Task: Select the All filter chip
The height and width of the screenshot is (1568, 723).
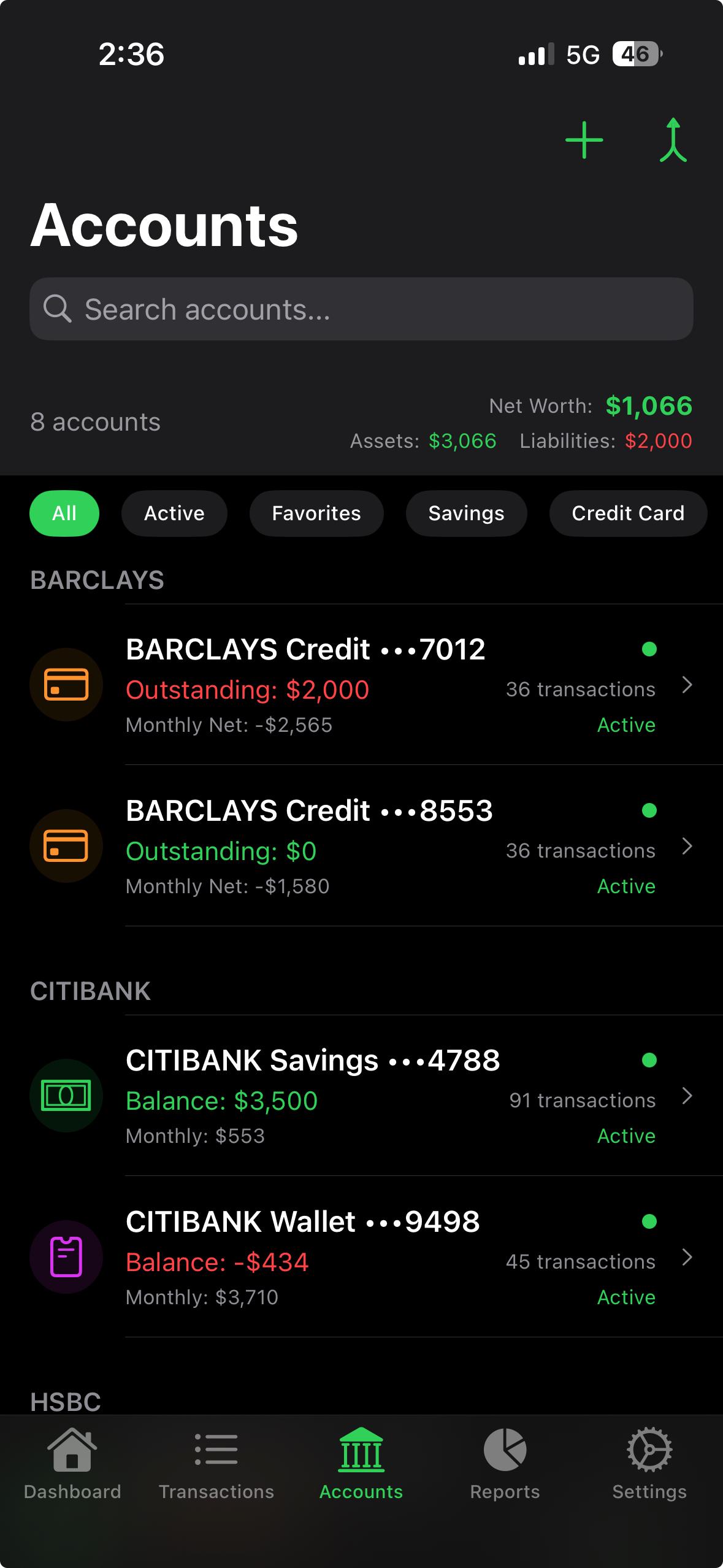Action: point(64,513)
